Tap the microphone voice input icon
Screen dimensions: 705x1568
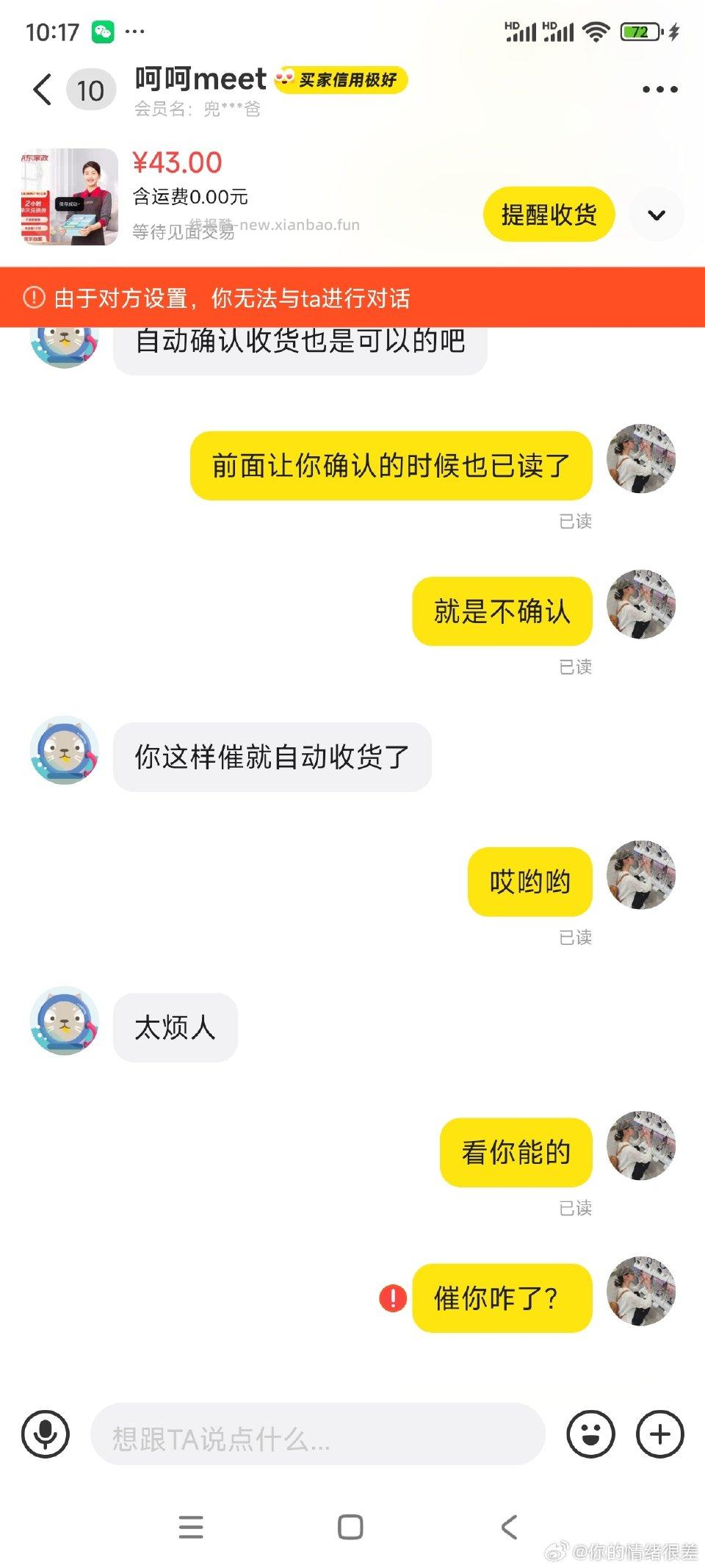[x=46, y=1434]
